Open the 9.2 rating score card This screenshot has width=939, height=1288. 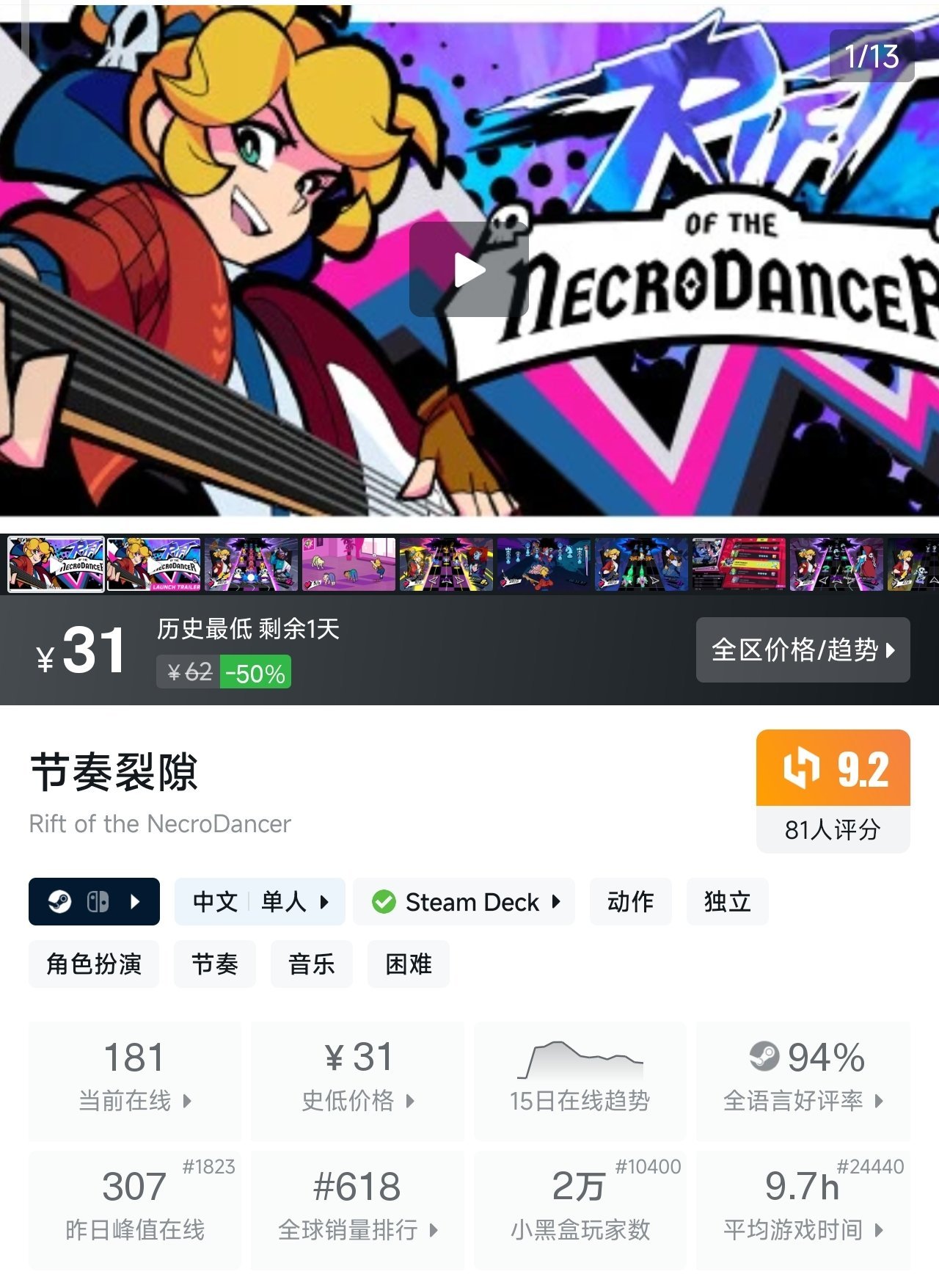click(833, 790)
